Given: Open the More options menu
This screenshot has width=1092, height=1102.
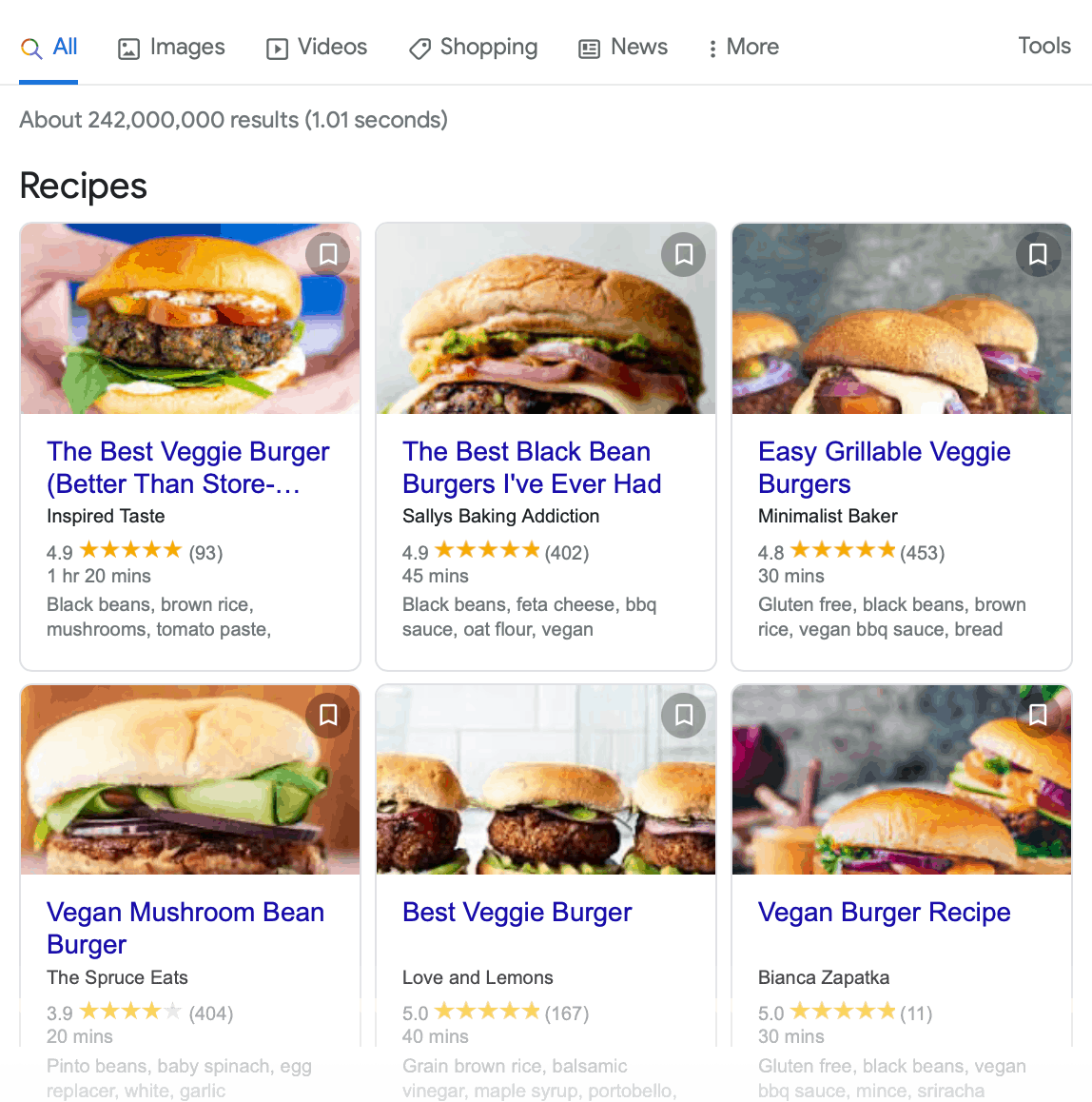Looking at the screenshot, I should 742,47.
